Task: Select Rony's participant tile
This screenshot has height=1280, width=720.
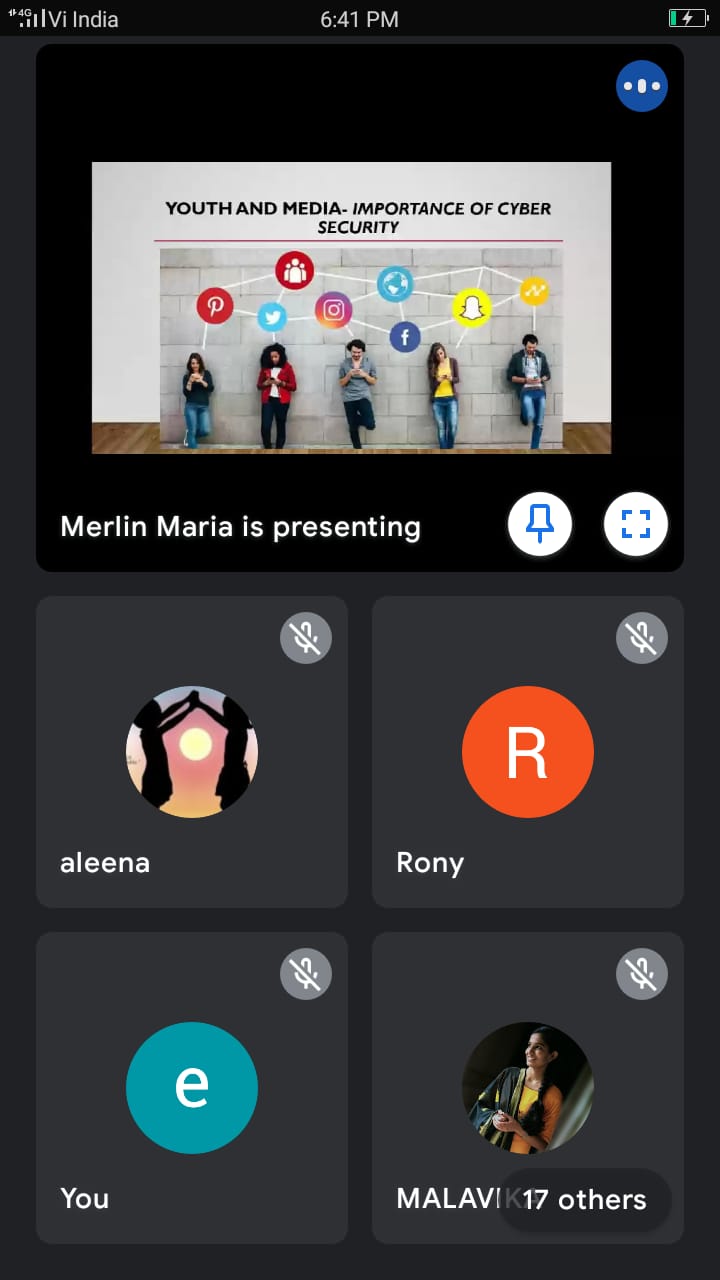Action: coord(528,752)
